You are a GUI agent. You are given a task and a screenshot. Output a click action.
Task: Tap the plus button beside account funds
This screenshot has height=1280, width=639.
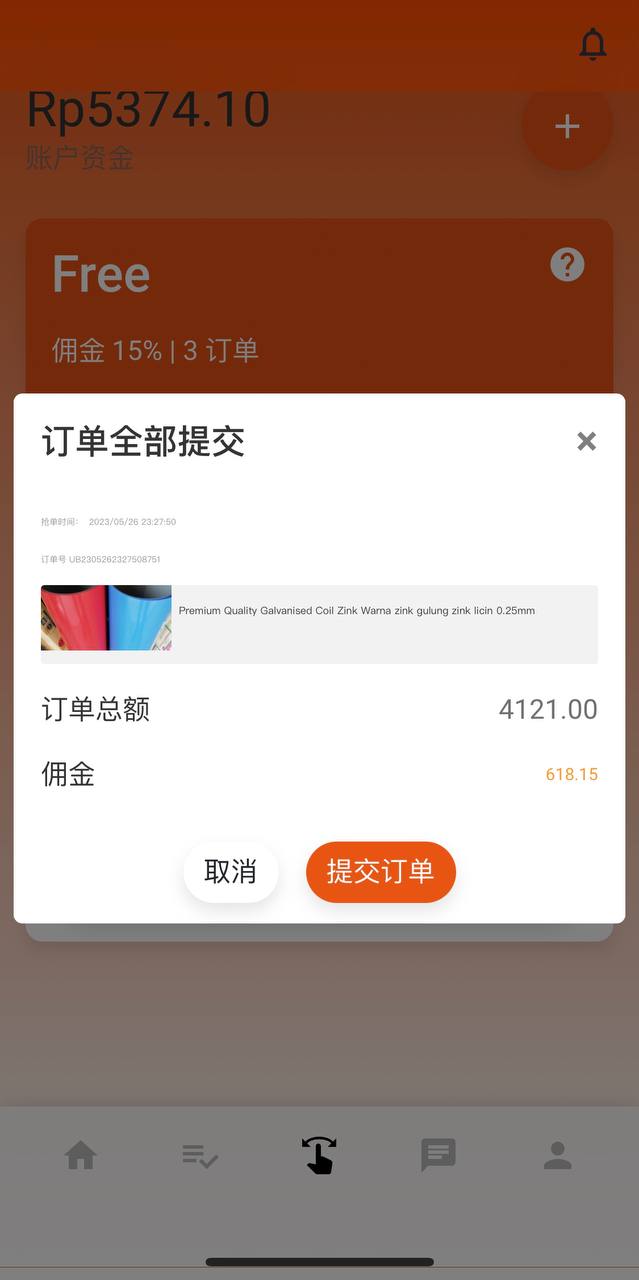(x=567, y=126)
